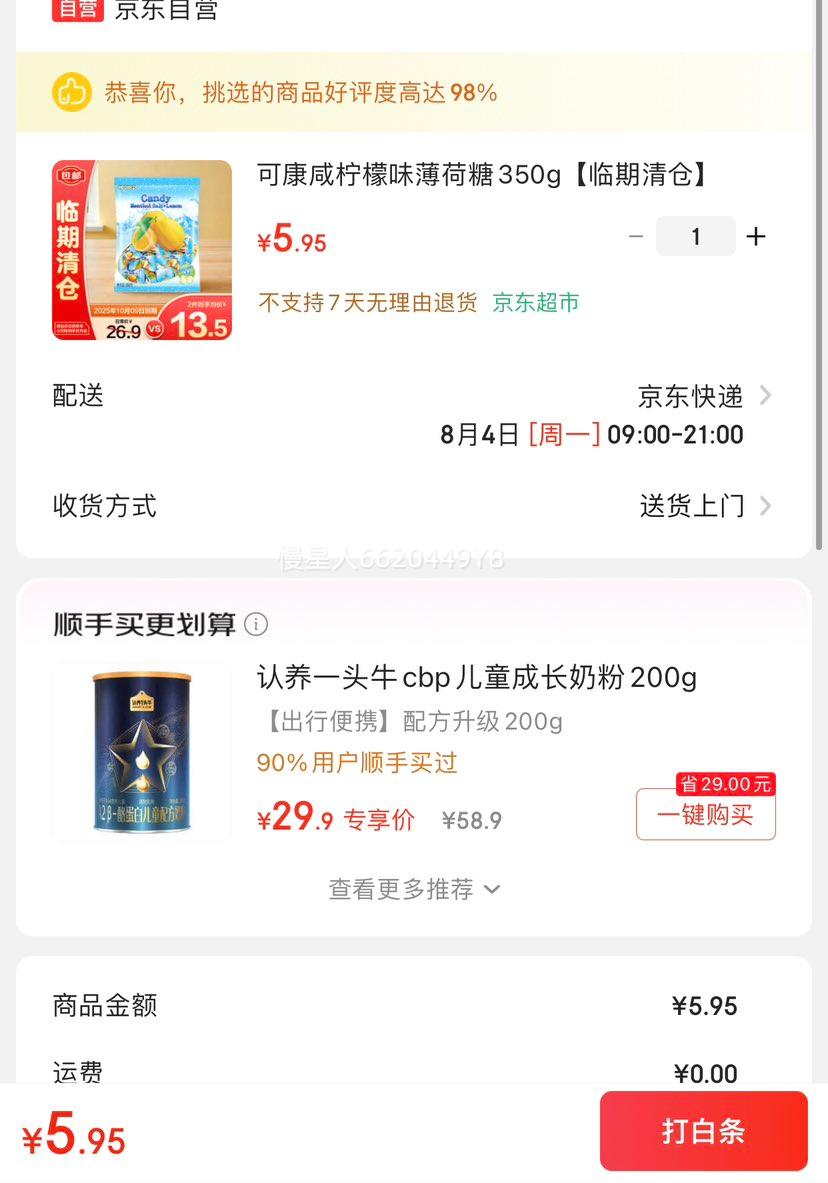The height and width of the screenshot is (1183, 828).
Task: Decrease quantity with the minus button
Action: click(636, 236)
